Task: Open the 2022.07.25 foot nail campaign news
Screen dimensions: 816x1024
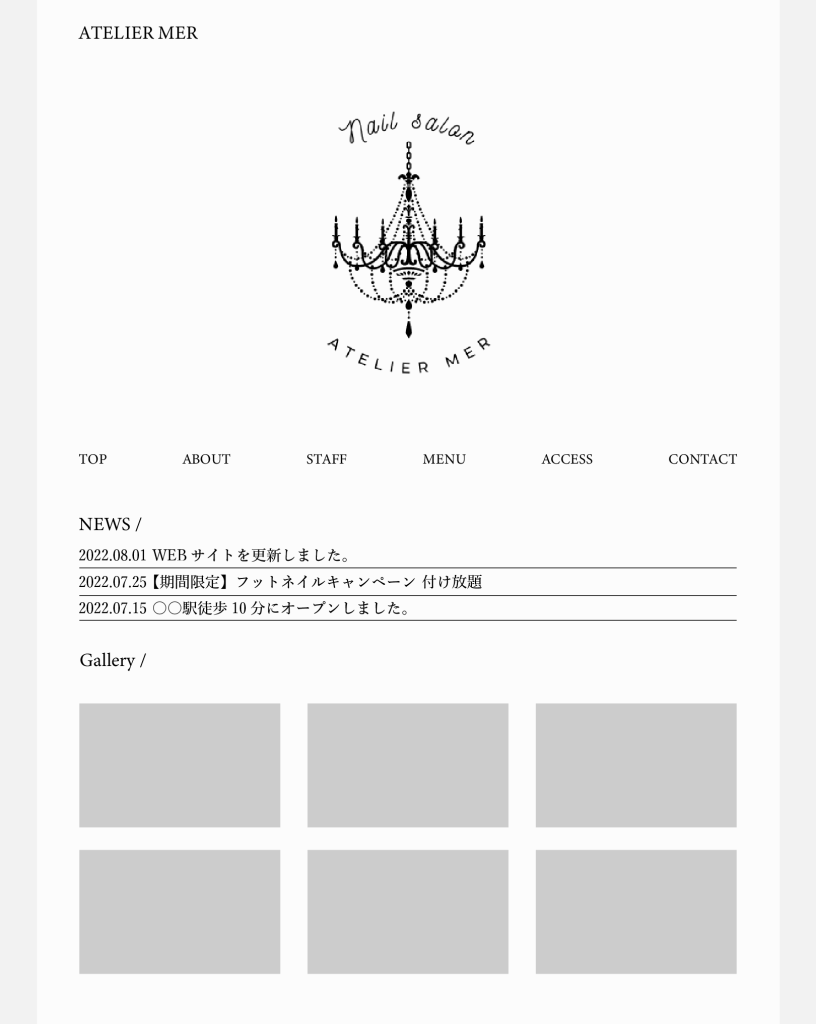Action: click(x=280, y=582)
